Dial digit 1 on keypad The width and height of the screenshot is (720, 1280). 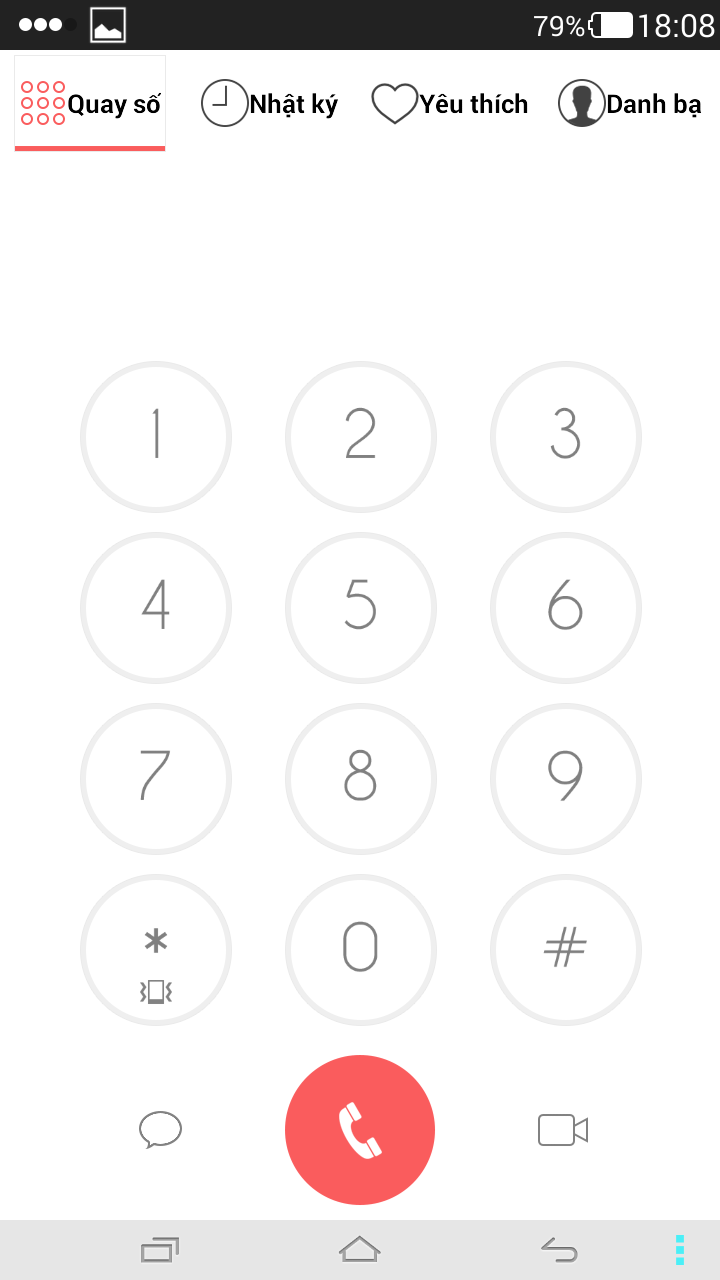click(156, 436)
